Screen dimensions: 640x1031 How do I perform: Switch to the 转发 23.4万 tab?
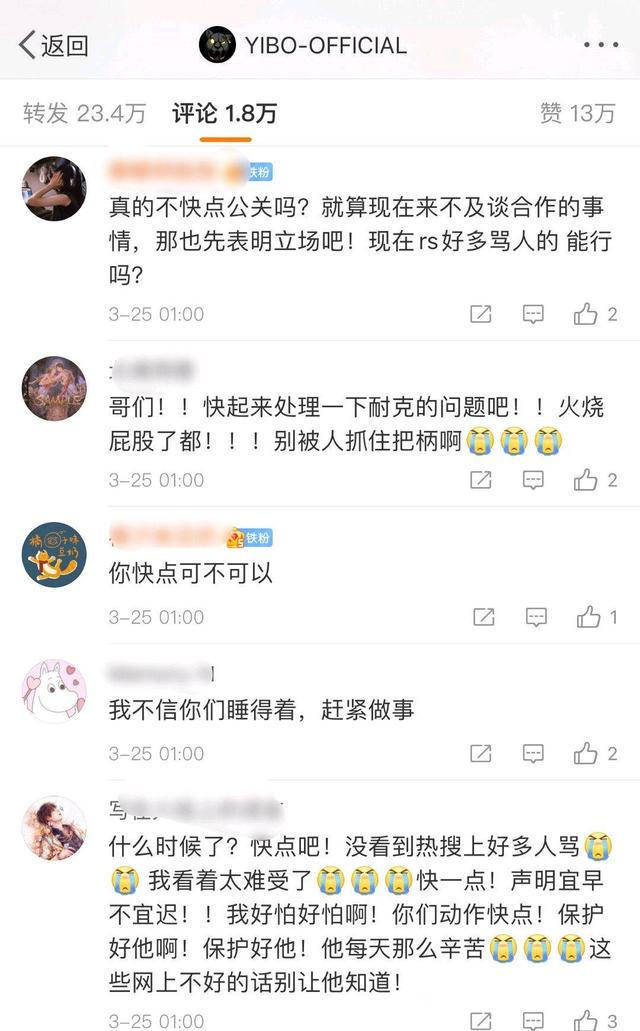[85, 113]
